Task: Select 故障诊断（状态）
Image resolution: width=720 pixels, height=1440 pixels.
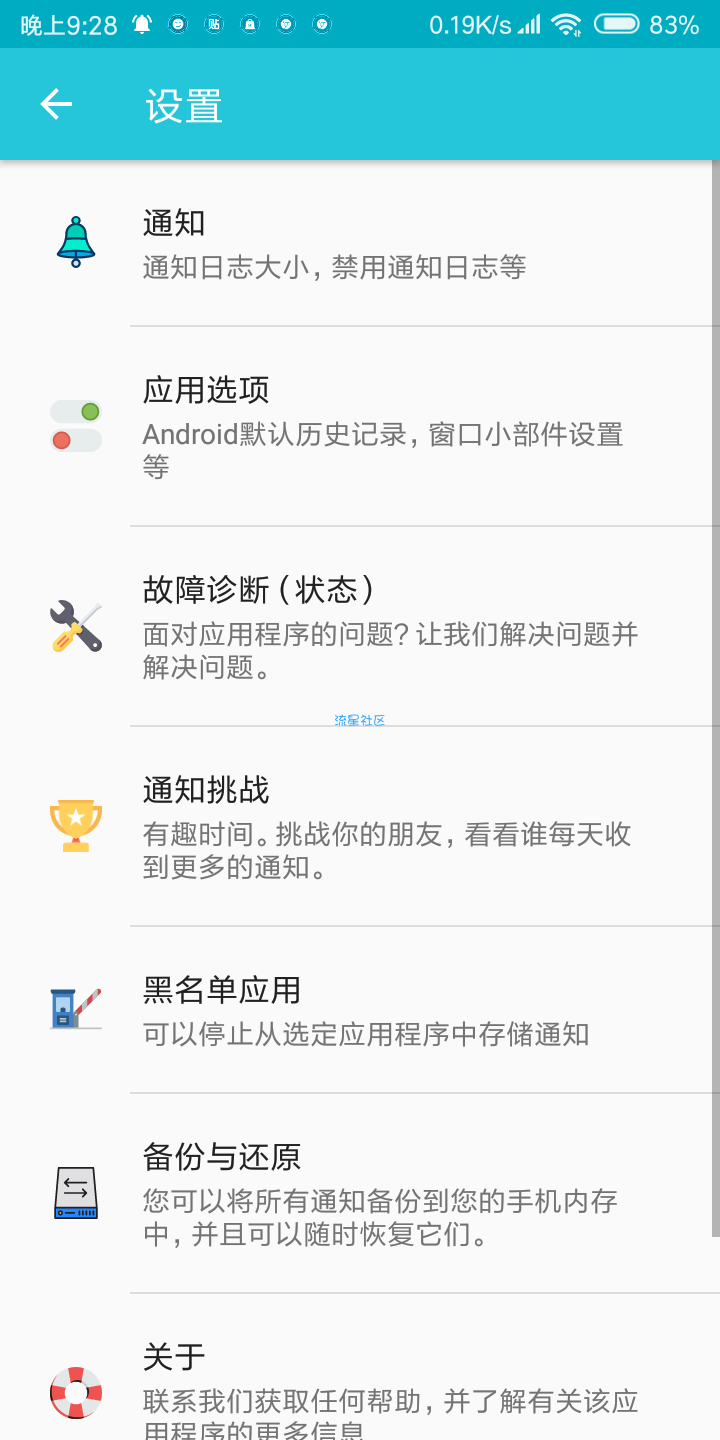Action: point(360,626)
